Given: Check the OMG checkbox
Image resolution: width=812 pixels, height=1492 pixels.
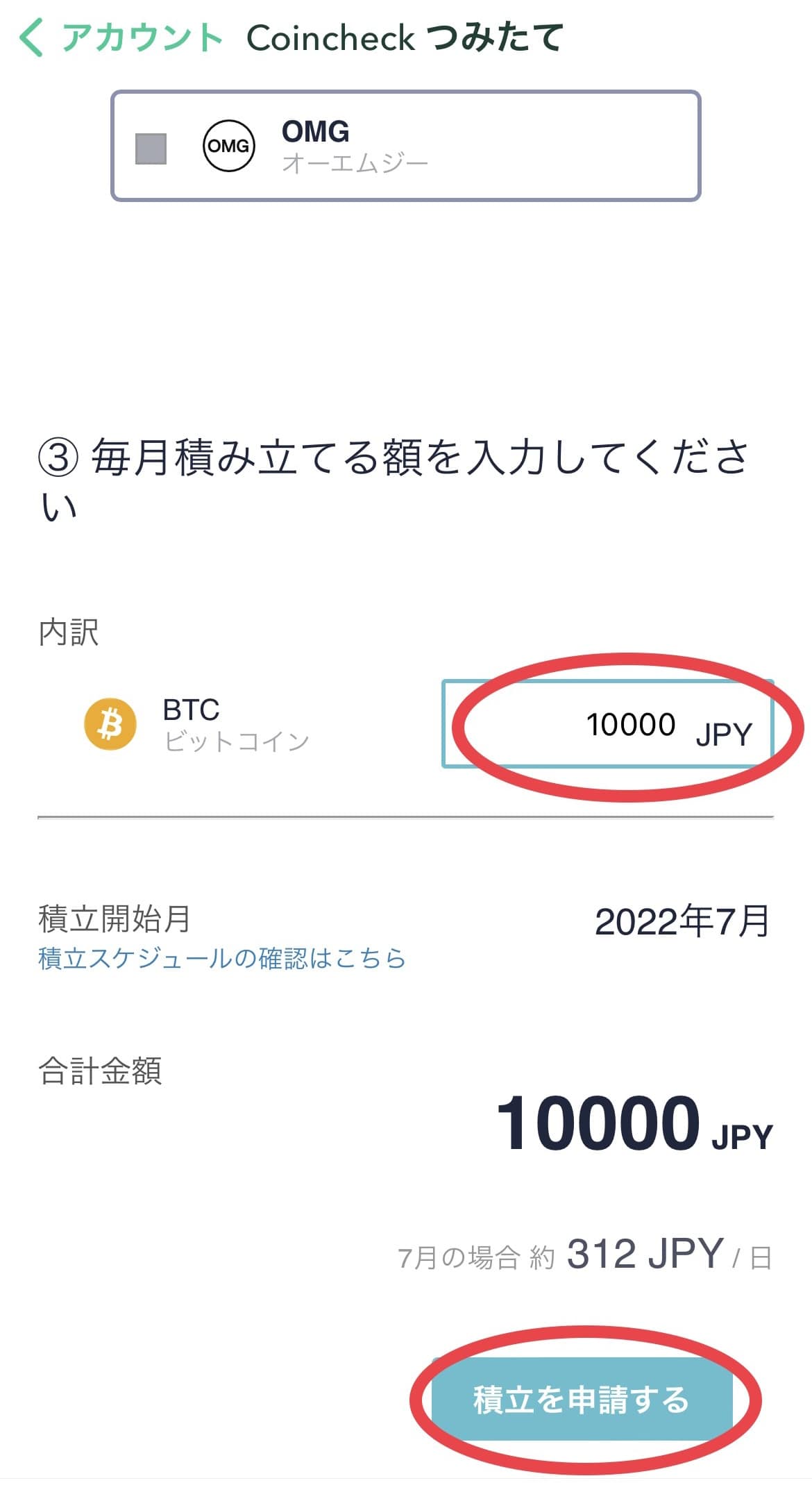Looking at the screenshot, I should pyautogui.click(x=151, y=149).
